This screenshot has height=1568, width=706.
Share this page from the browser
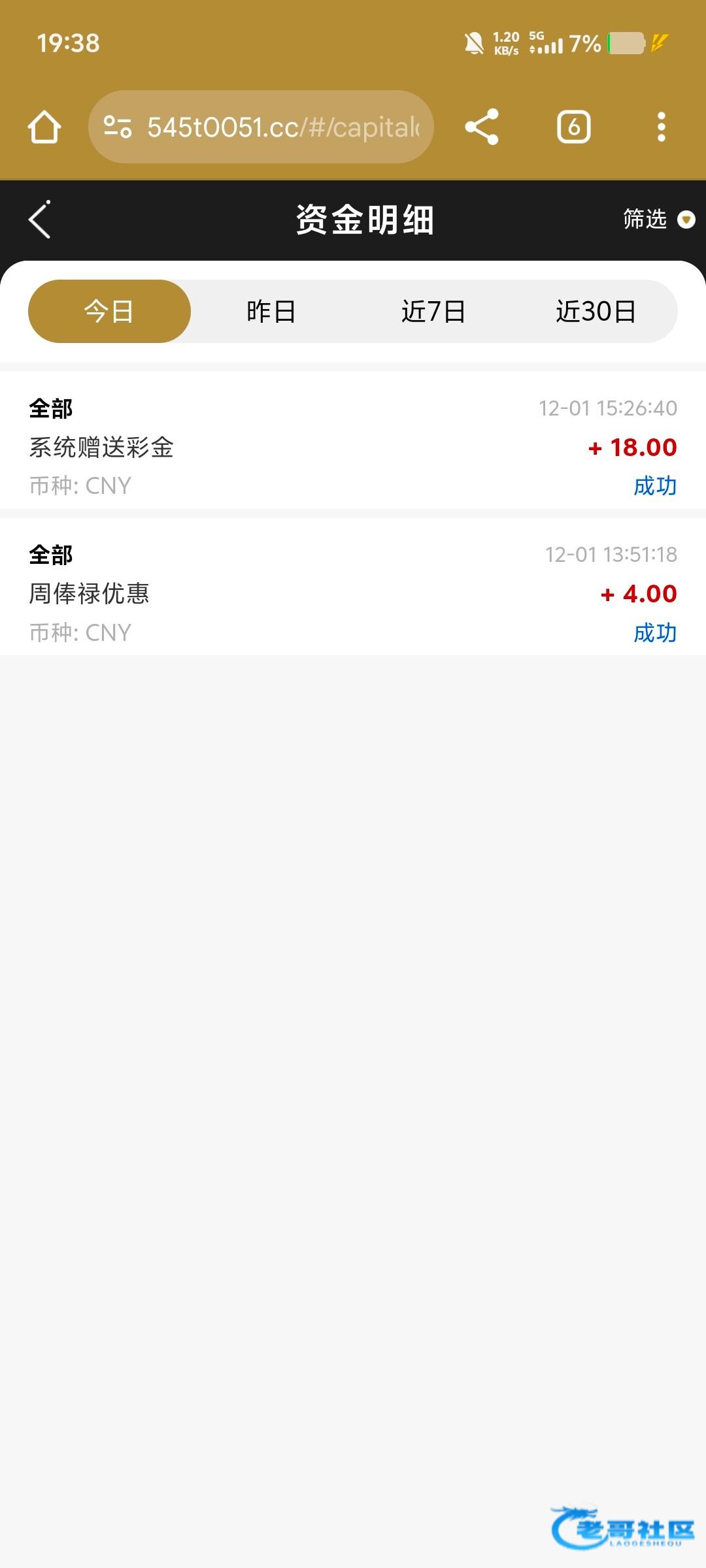tap(482, 127)
